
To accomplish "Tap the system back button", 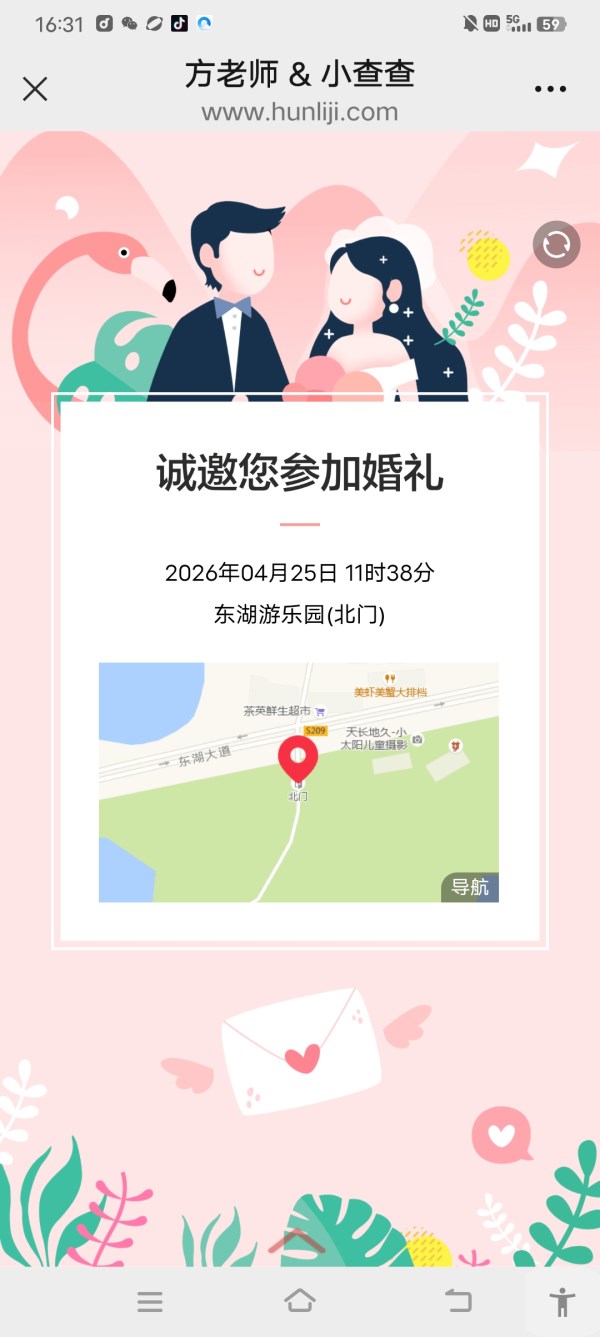I will coord(458,1301).
